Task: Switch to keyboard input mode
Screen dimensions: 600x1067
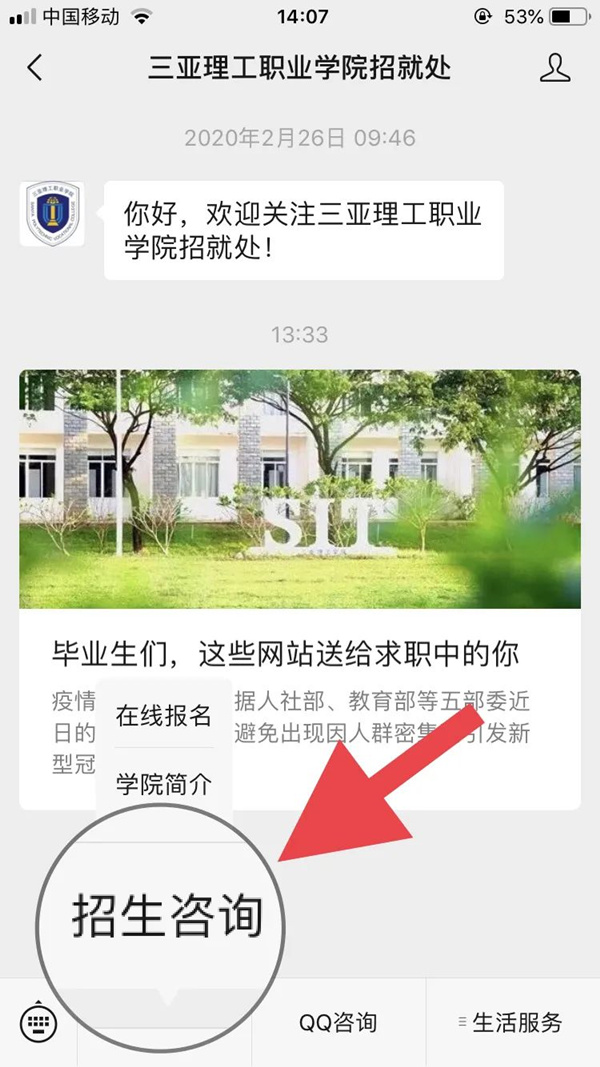Action: point(39,1022)
